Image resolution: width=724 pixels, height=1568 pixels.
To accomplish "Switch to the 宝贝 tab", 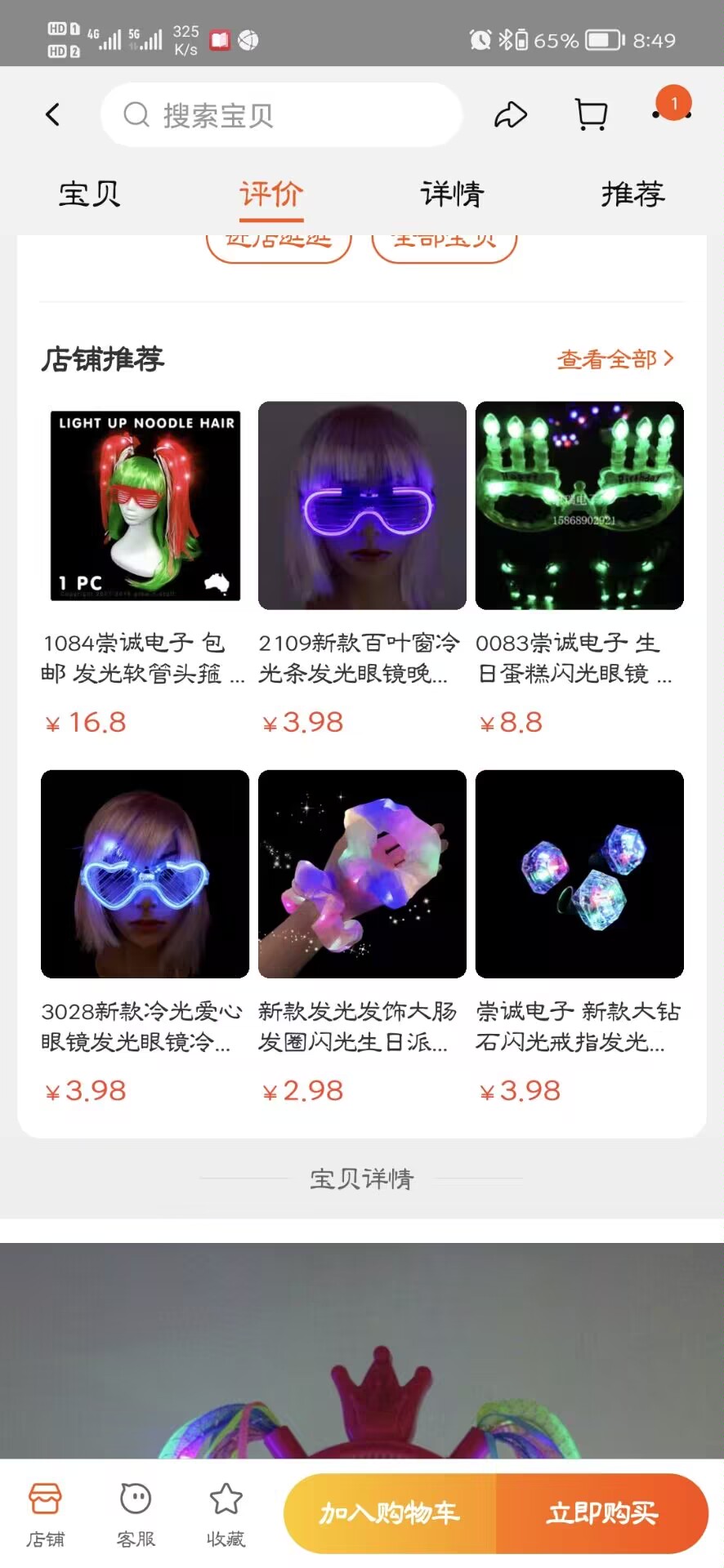I will click(x=90, y=194).
